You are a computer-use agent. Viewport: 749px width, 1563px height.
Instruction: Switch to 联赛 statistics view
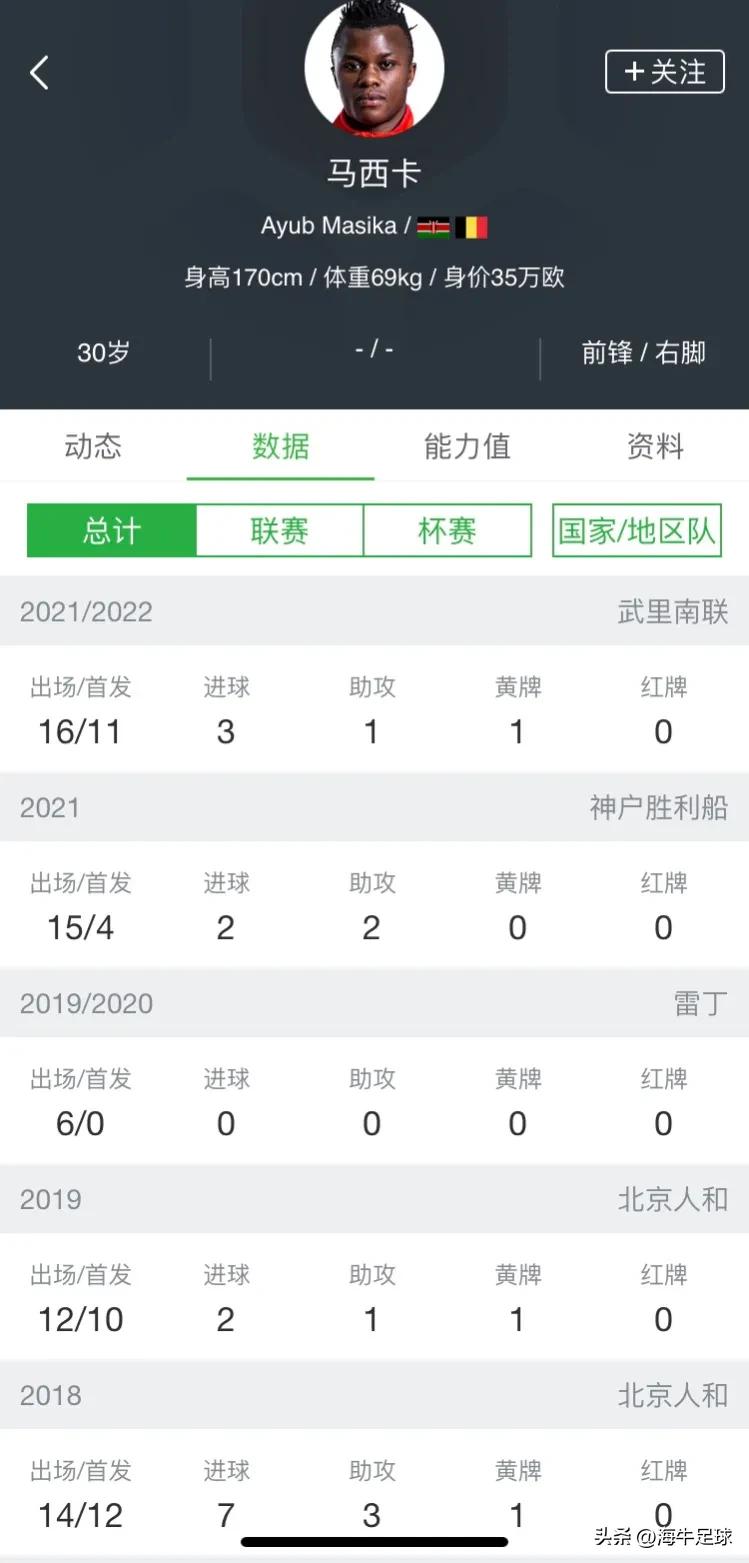click(x=280, y=530)
